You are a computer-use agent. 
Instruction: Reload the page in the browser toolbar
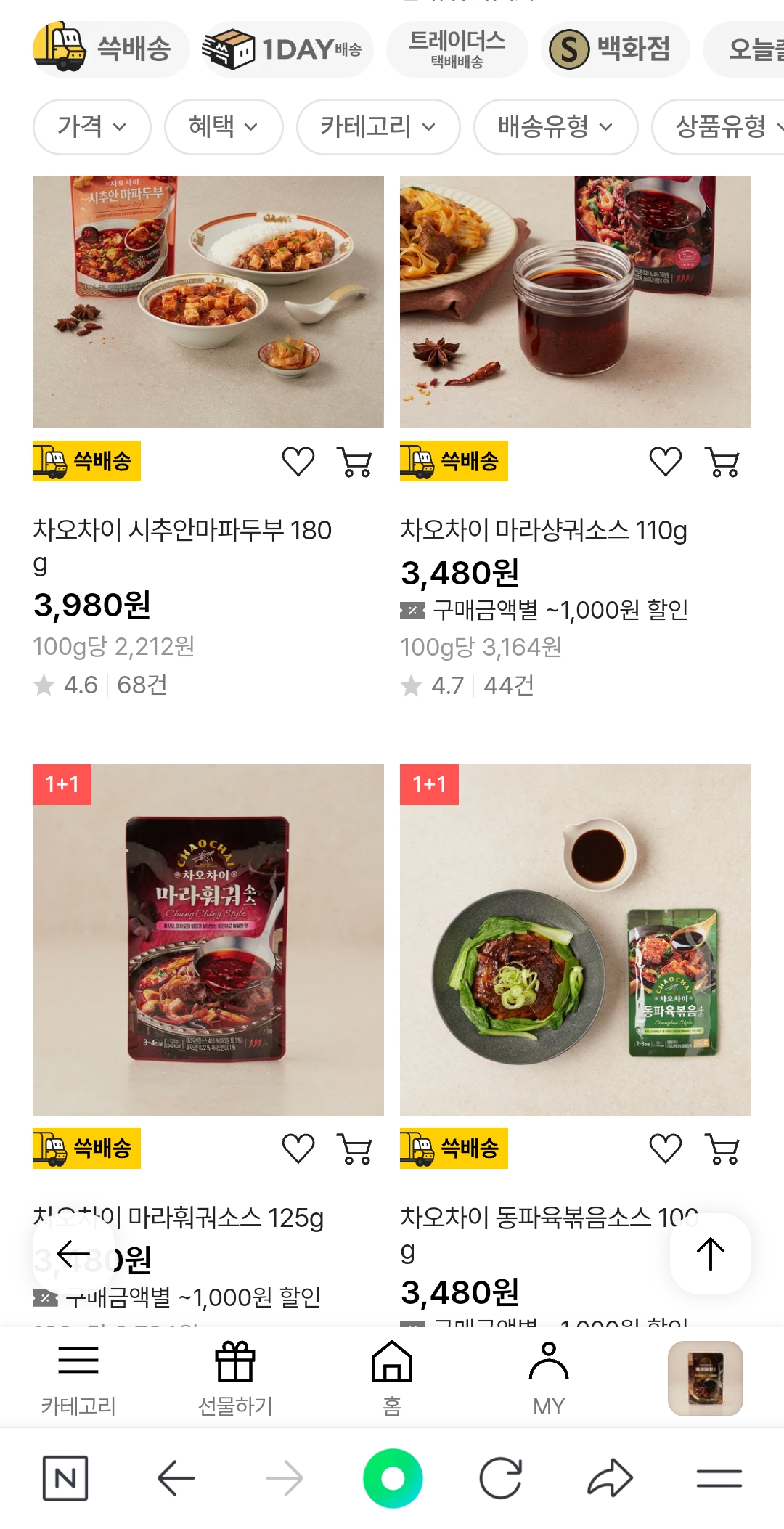pos(501,1478)
